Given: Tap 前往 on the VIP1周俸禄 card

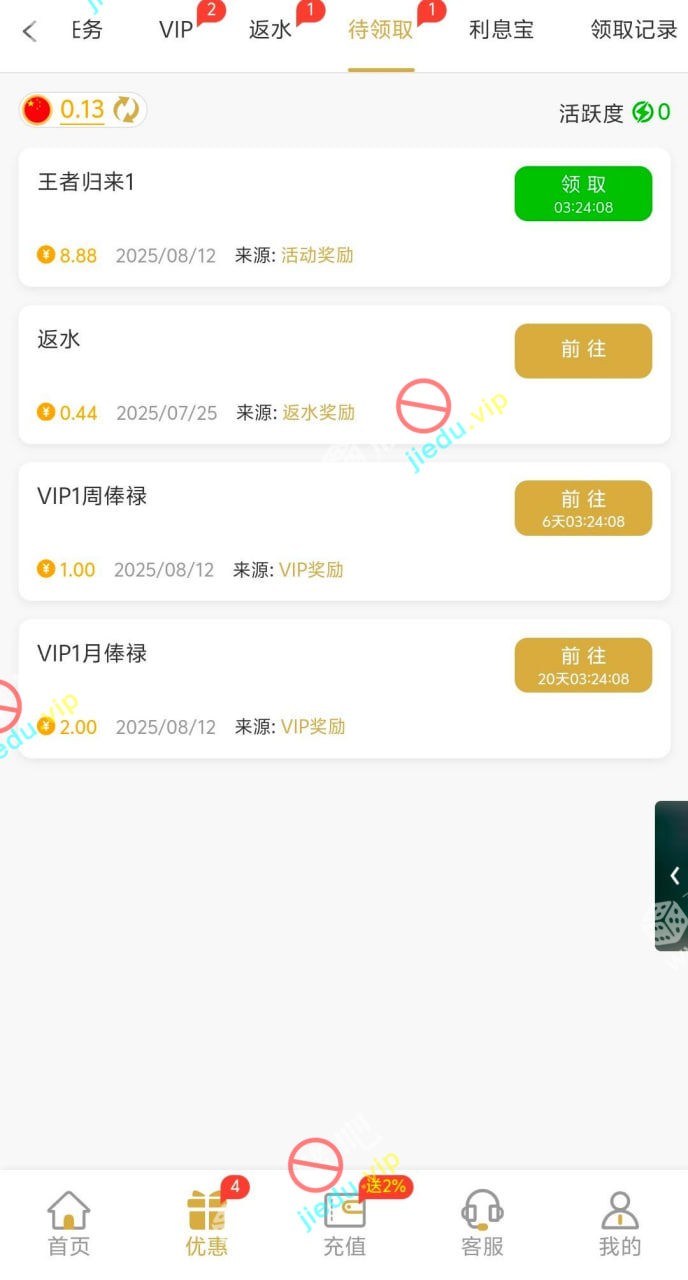Looking at the screenshot, I should pos(583,507).
